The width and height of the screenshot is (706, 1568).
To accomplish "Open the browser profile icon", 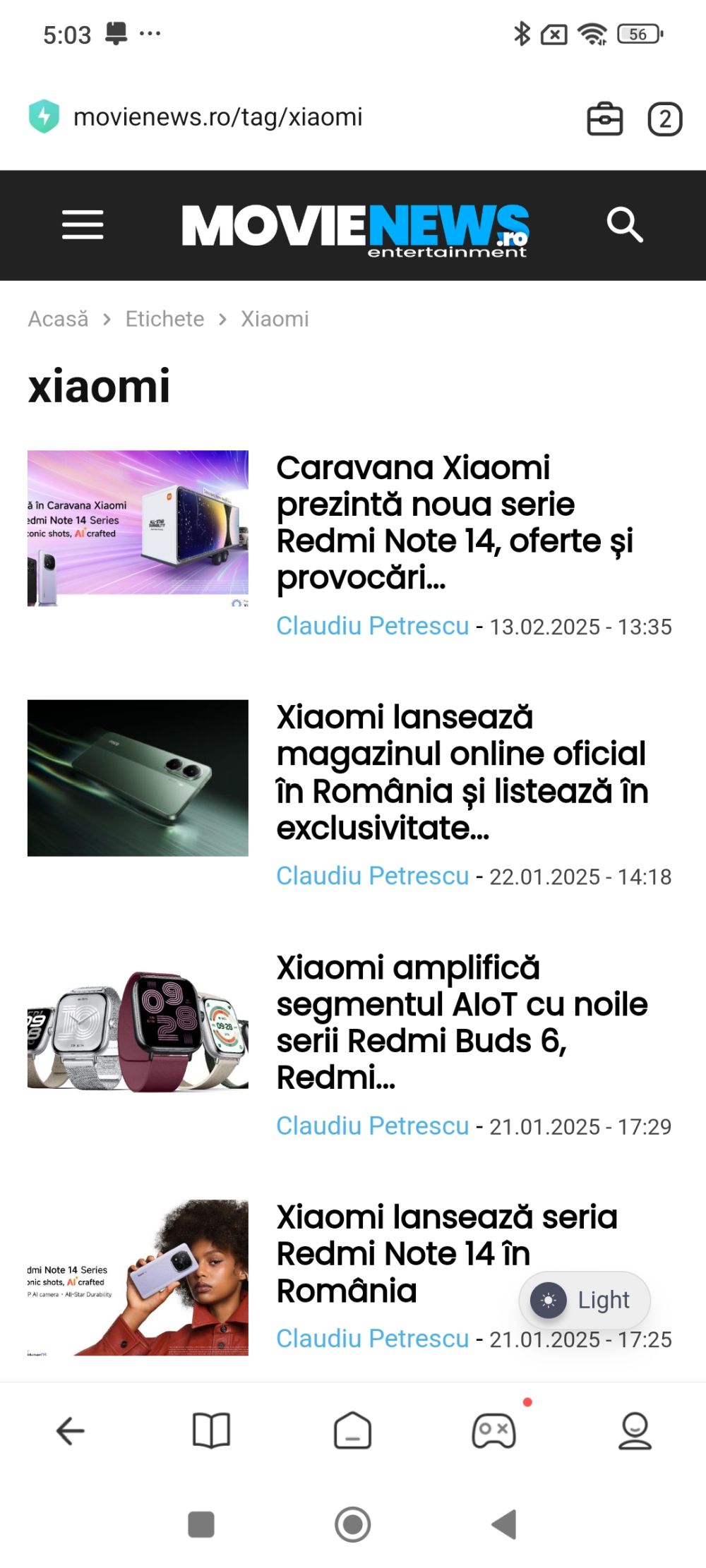I will (x=635, y=1431).
